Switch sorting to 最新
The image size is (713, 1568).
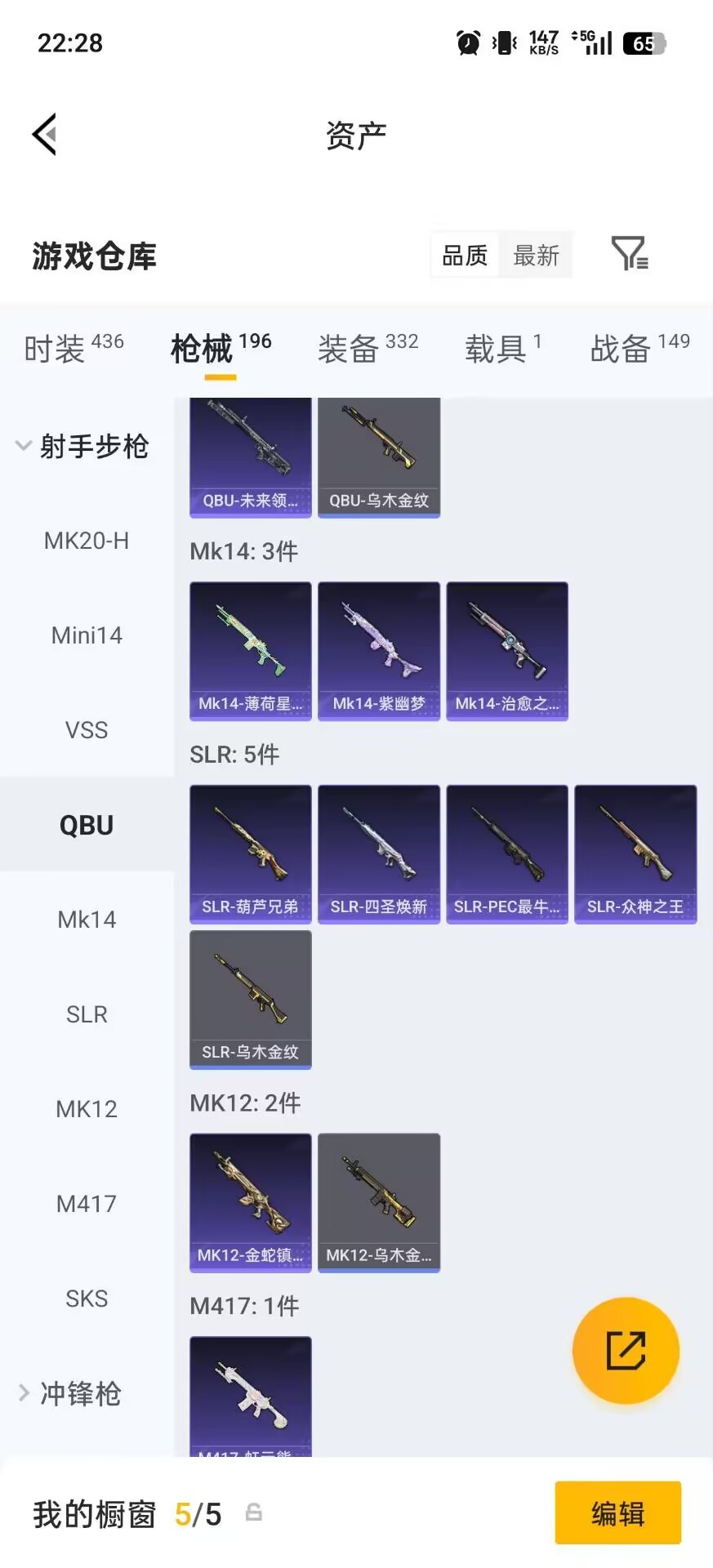point(536,255)
